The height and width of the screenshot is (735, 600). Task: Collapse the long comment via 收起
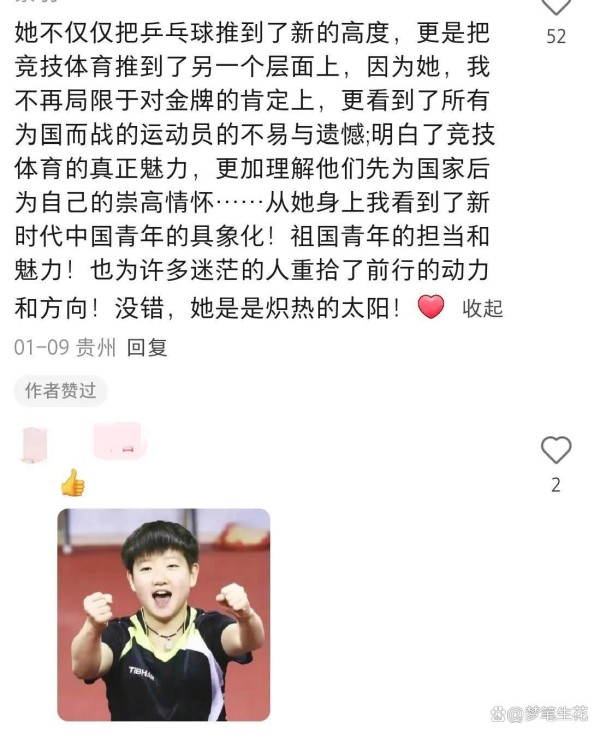tap(482, 308)
